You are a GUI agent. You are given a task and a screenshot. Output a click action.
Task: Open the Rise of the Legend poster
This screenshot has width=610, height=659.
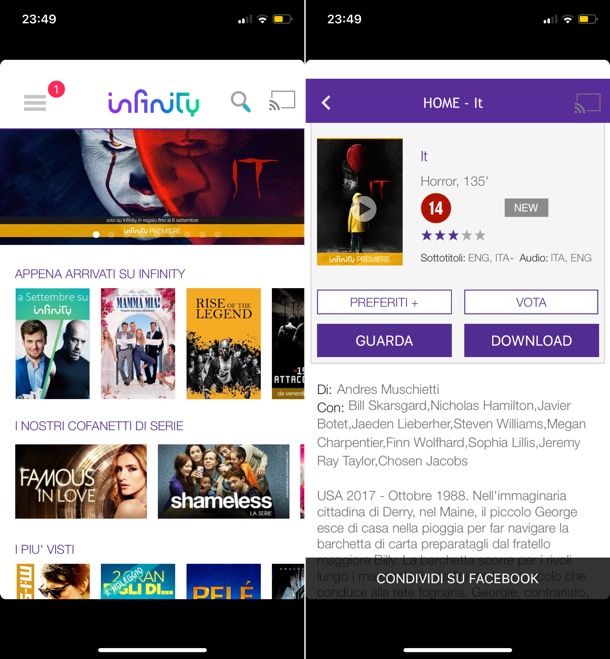[x=223, y=343]
